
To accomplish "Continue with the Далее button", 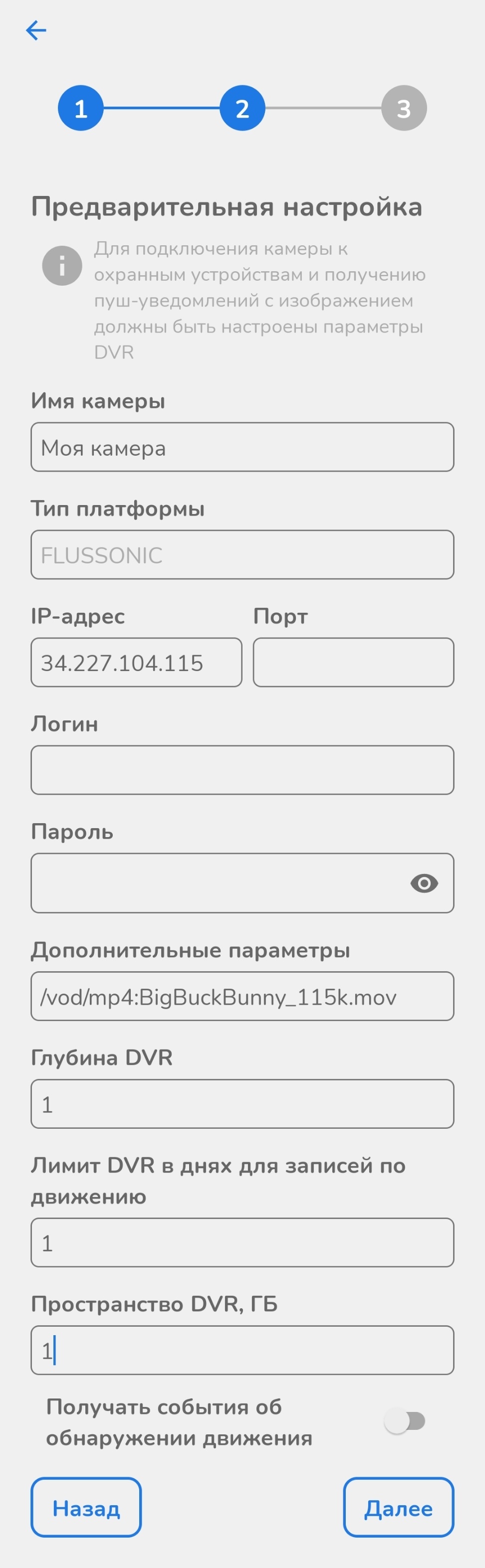I will coord(399,1508).
